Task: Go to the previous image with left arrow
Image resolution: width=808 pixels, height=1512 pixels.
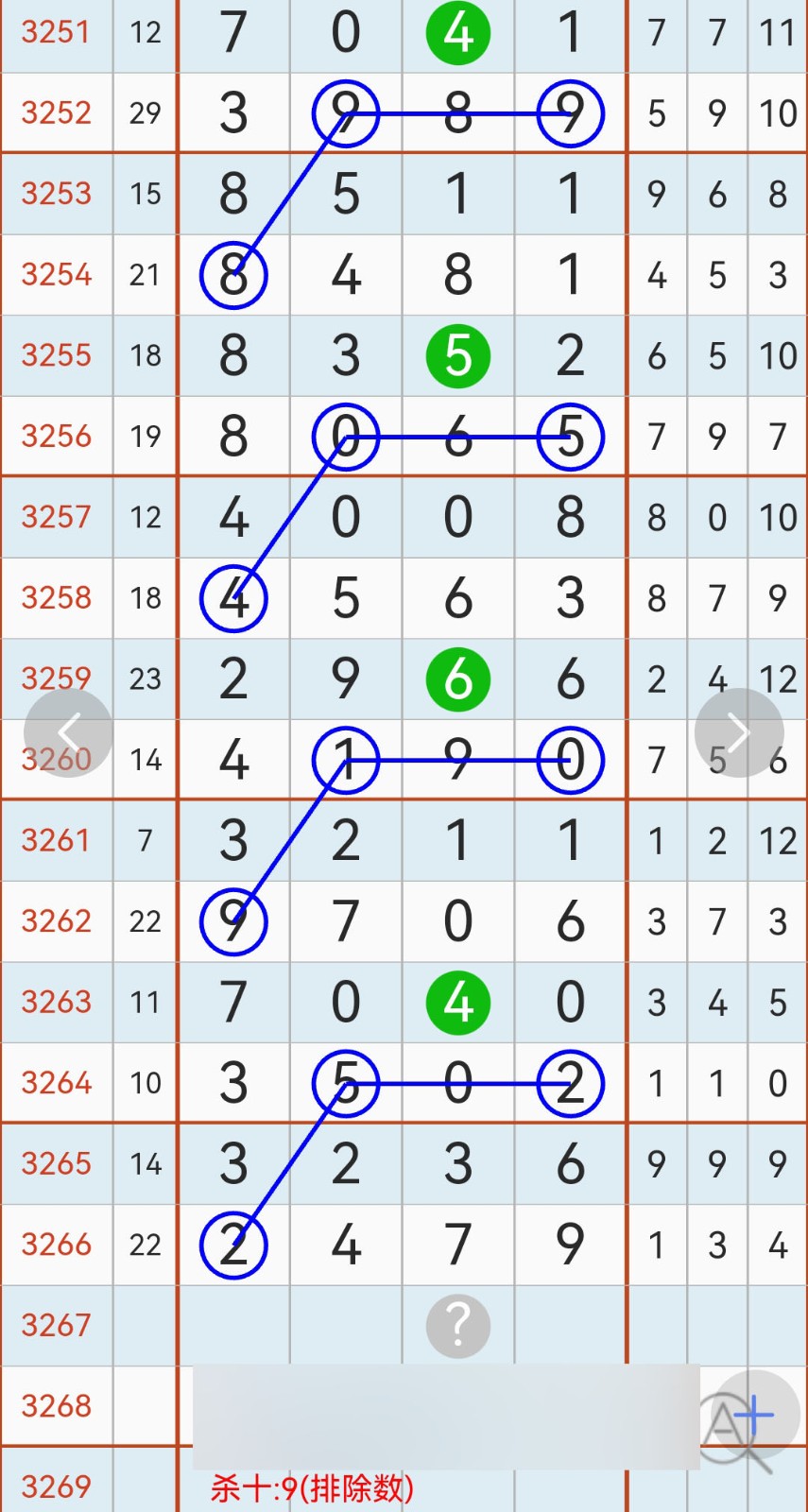Action: (68, 733)
